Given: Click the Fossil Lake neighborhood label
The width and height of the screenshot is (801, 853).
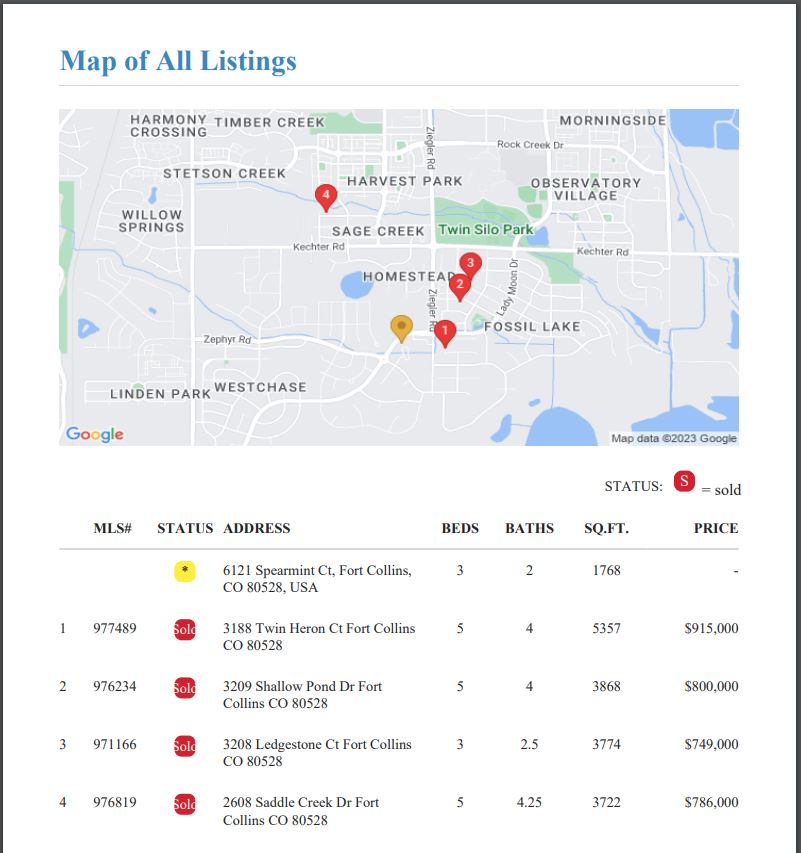Looking at the screenshot, I should pyautogui.click(x=532, y=326).
